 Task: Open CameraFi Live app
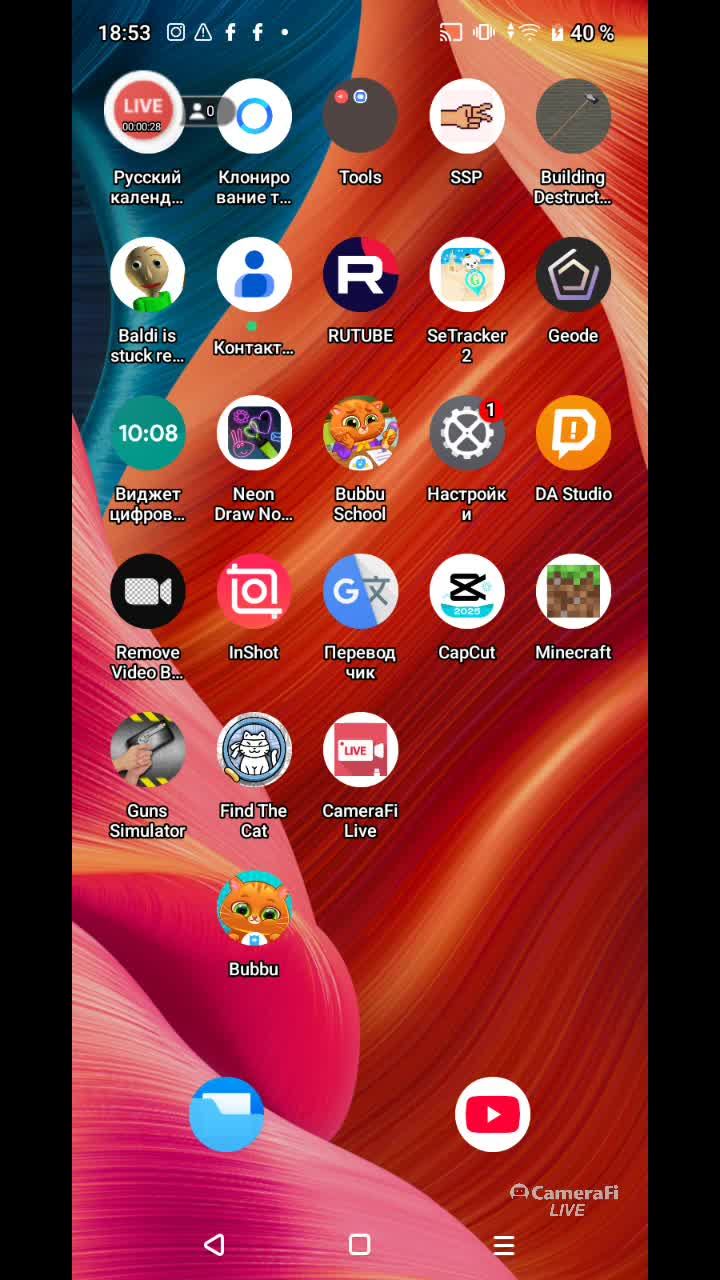point(360,750)
